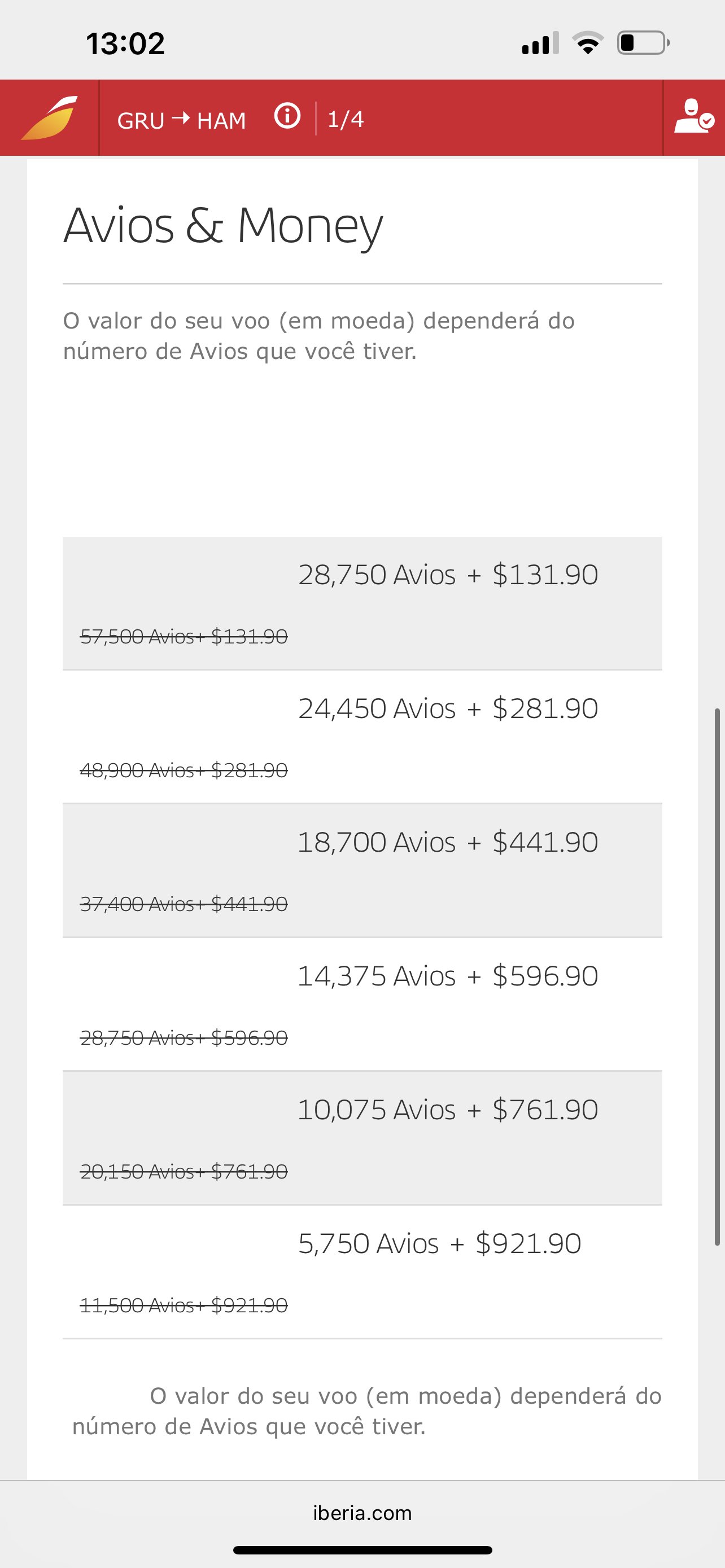Pick 18,700 Avios + $441.90 option
The height and width of the screenshot is (1568, 725).
point(362,870)
